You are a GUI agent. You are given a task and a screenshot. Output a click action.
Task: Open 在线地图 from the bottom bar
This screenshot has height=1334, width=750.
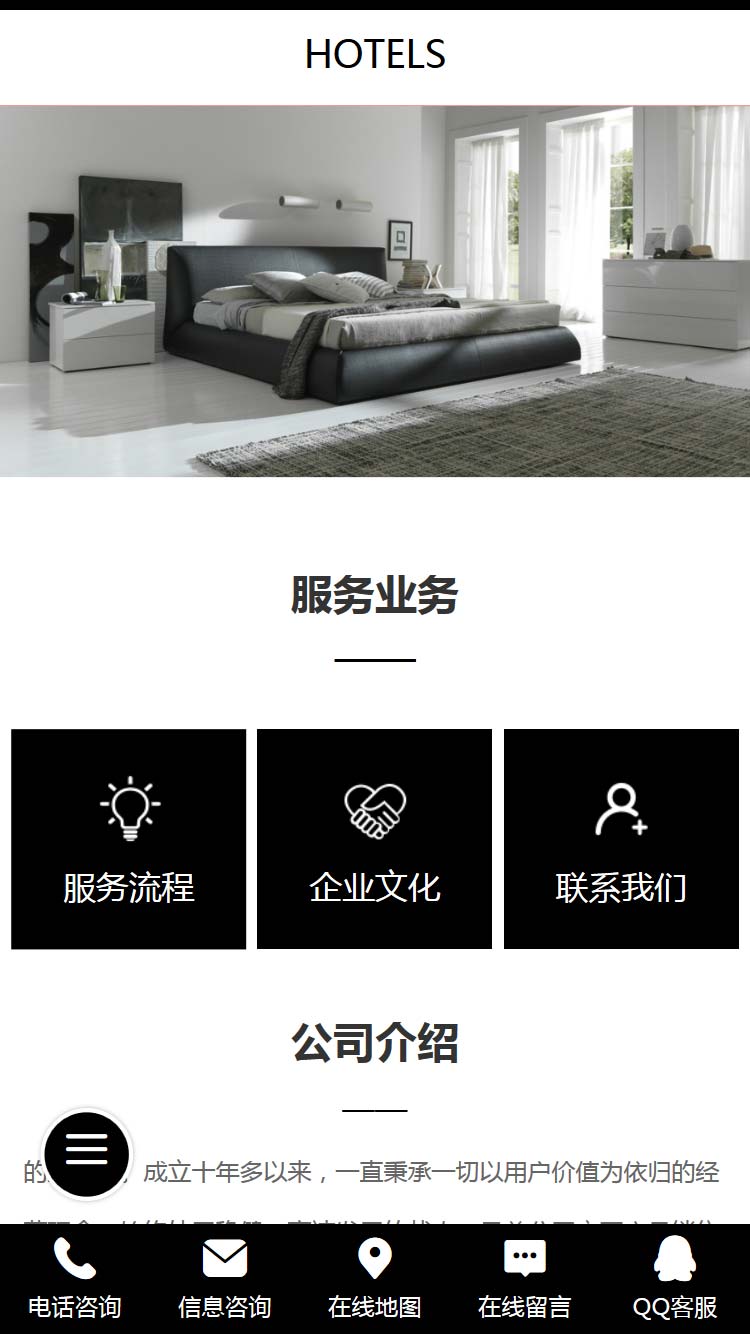375,1279
